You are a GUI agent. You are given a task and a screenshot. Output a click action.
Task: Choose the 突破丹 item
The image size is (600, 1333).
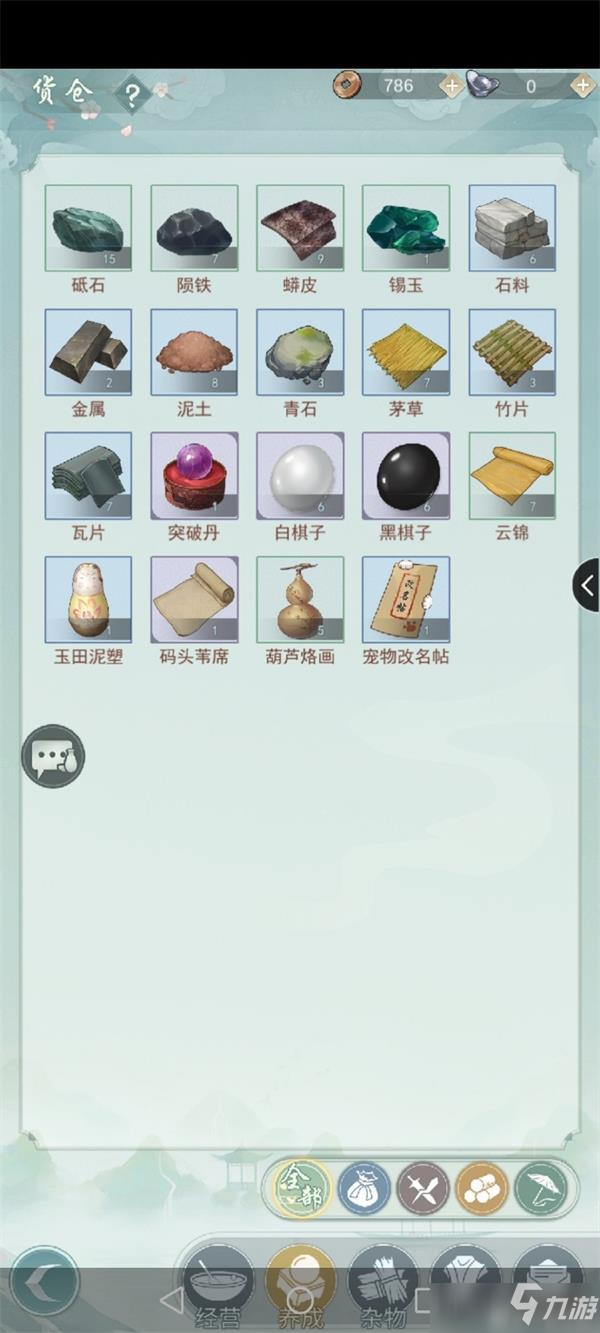pyautogui.click(x=194, y=476)
